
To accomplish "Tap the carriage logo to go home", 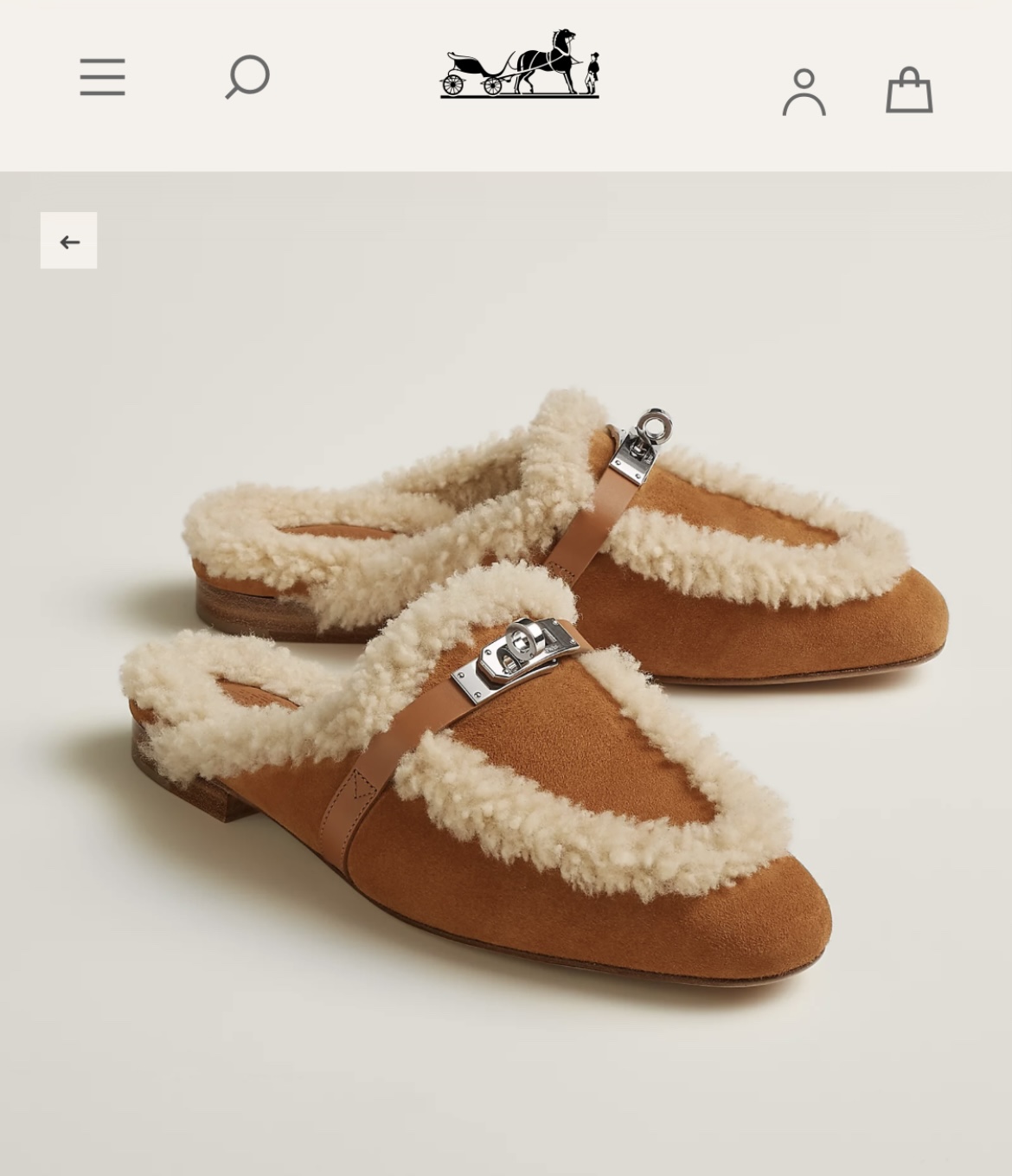I will point(520,63).
